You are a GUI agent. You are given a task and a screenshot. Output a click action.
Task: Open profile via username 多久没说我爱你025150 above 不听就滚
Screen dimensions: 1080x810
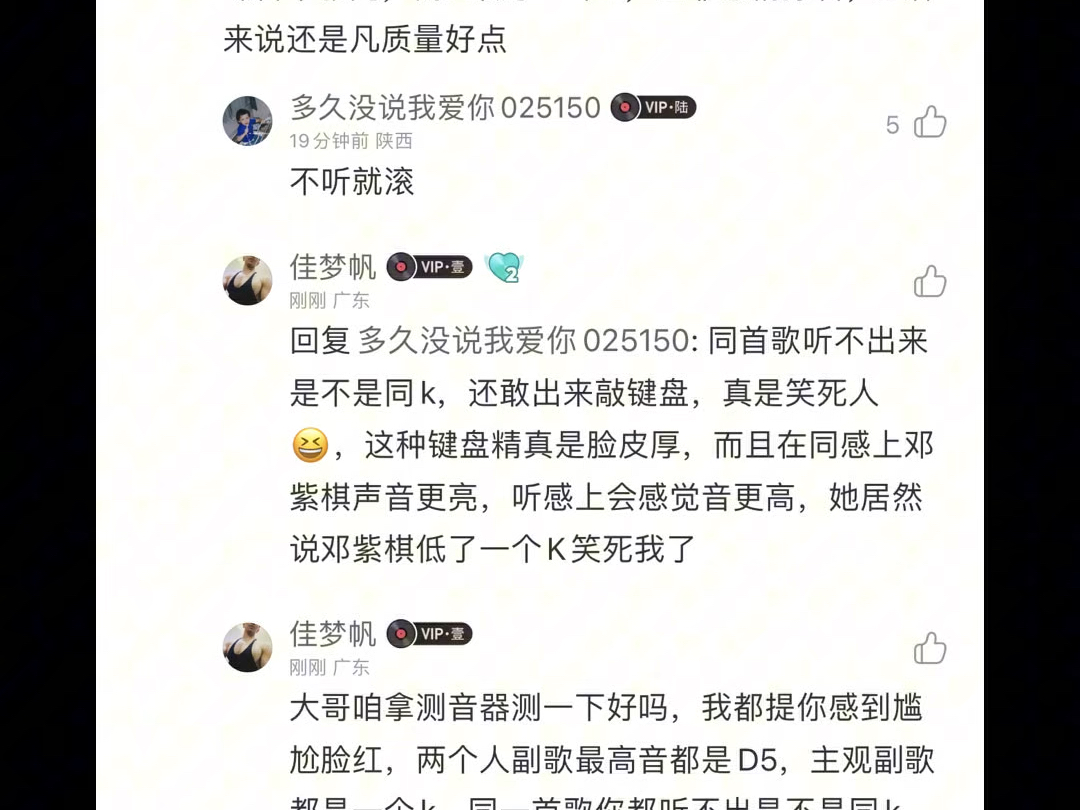coord(445,107)
